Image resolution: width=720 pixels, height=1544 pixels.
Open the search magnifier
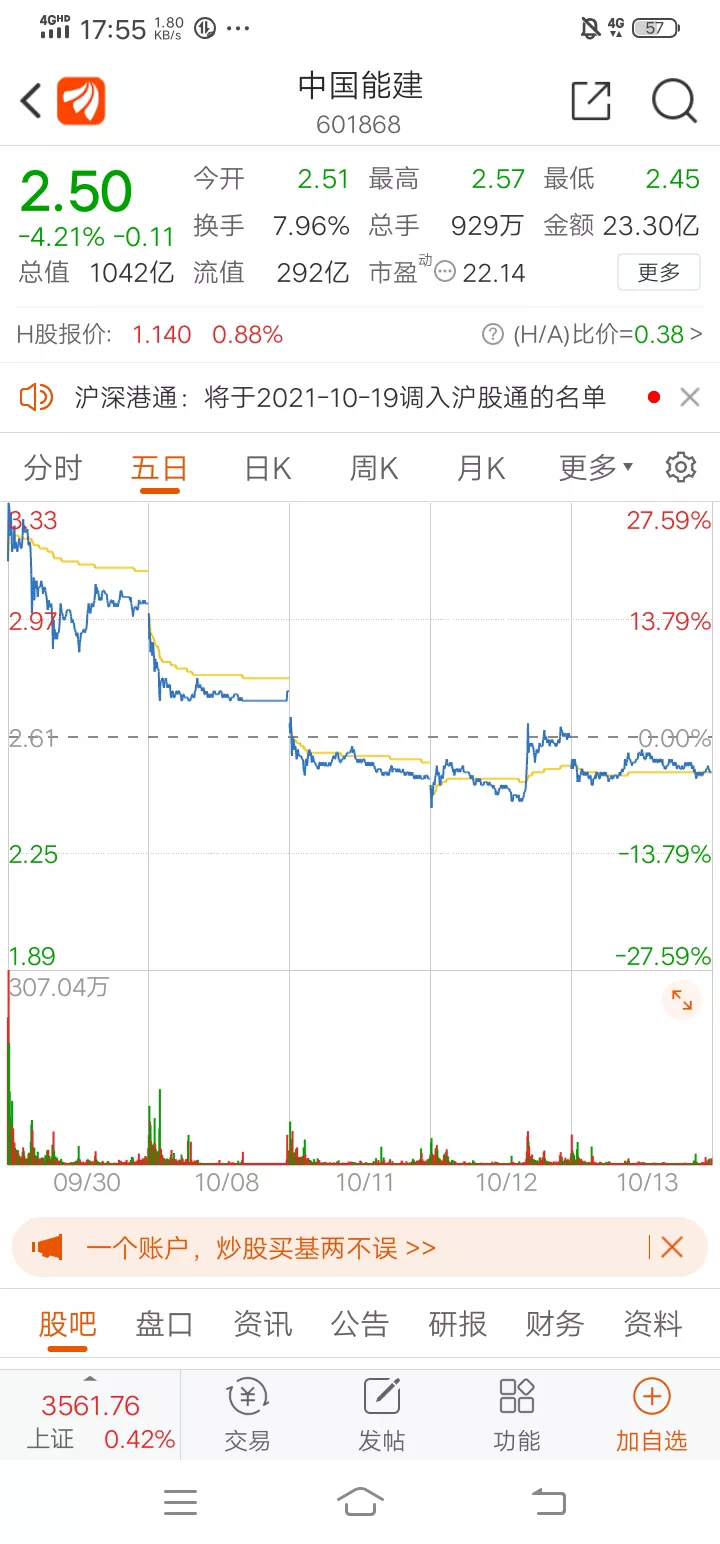(674, 101)
